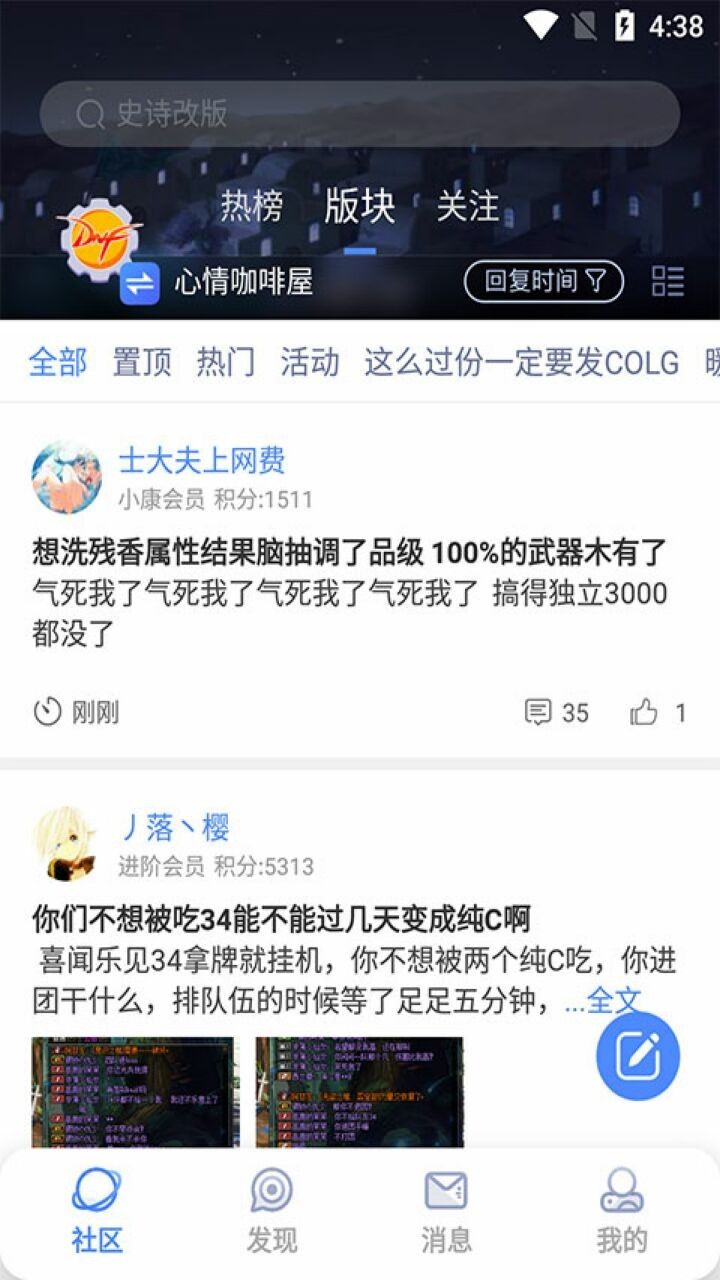This screenshot has height=1280, width=720.
Task: Switch to the 关注 tab
Action: pos(467,207)
